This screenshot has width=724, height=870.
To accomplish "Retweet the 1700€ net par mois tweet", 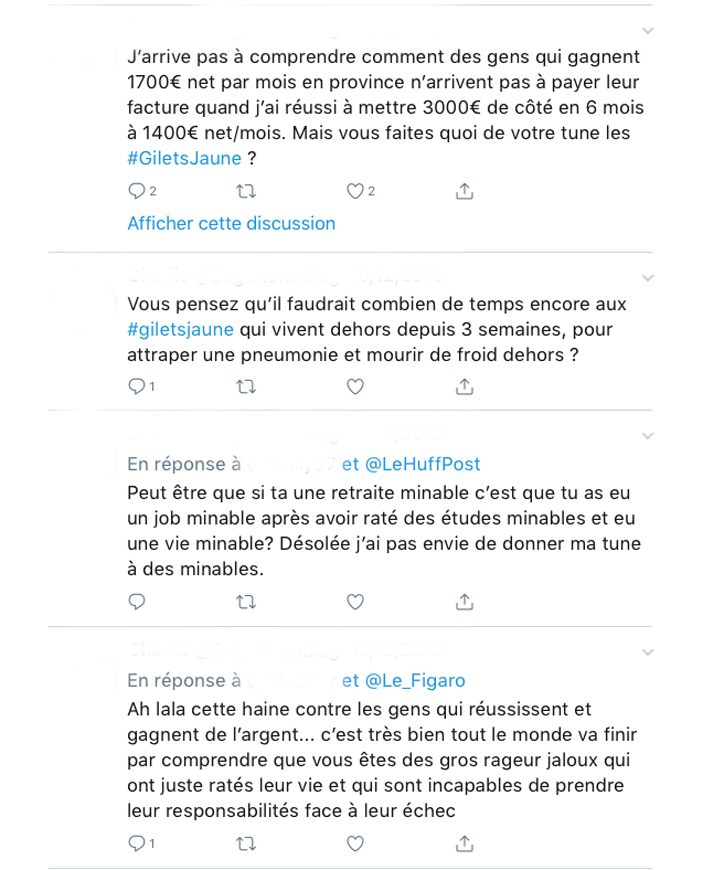I will (245, 190).
